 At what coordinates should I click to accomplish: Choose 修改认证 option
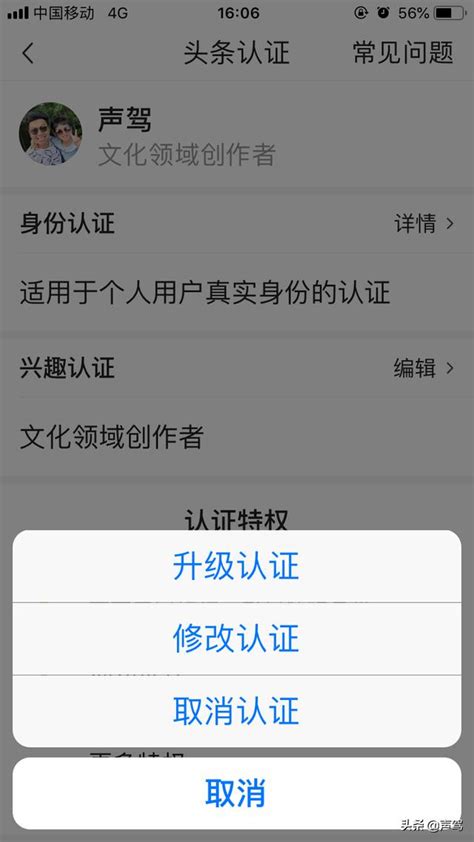click(237, 638)
